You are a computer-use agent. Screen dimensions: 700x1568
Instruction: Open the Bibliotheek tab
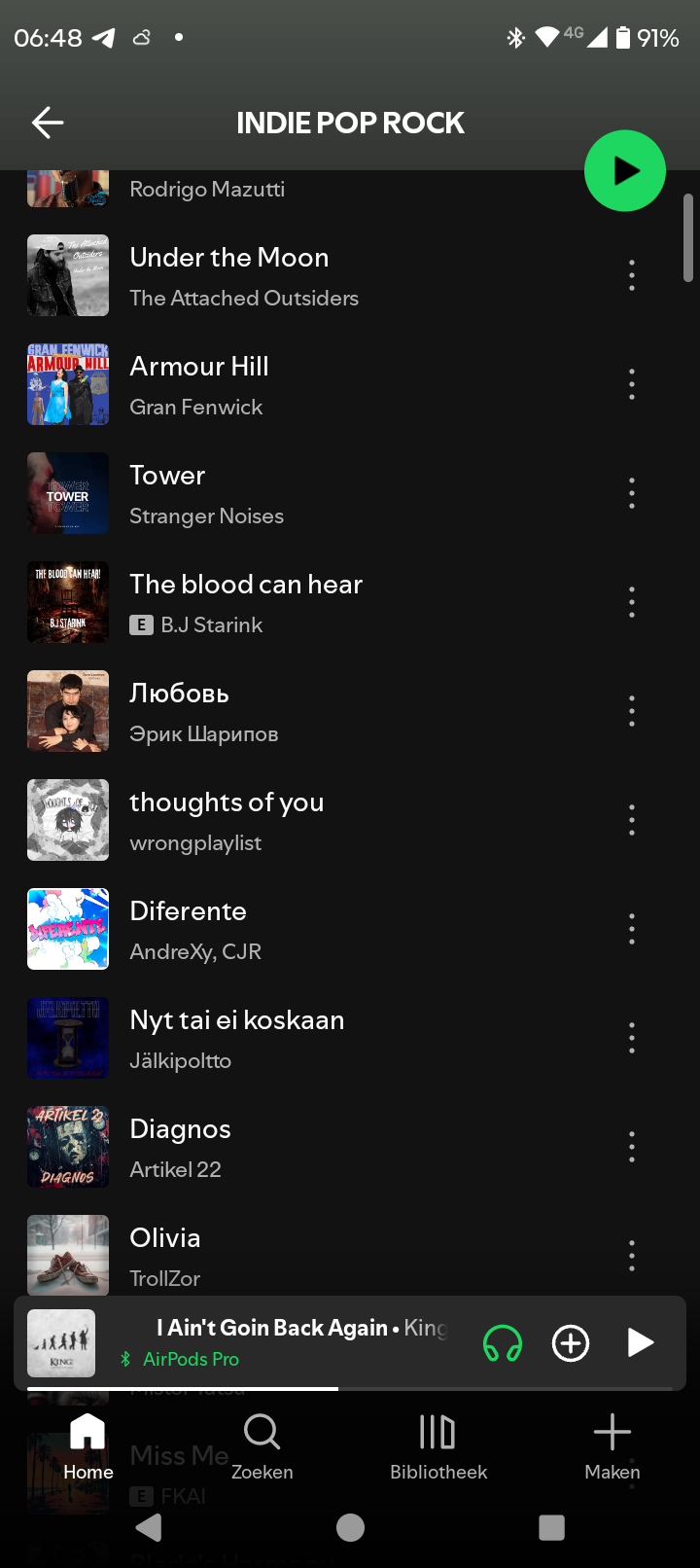tap(438, 1446)
